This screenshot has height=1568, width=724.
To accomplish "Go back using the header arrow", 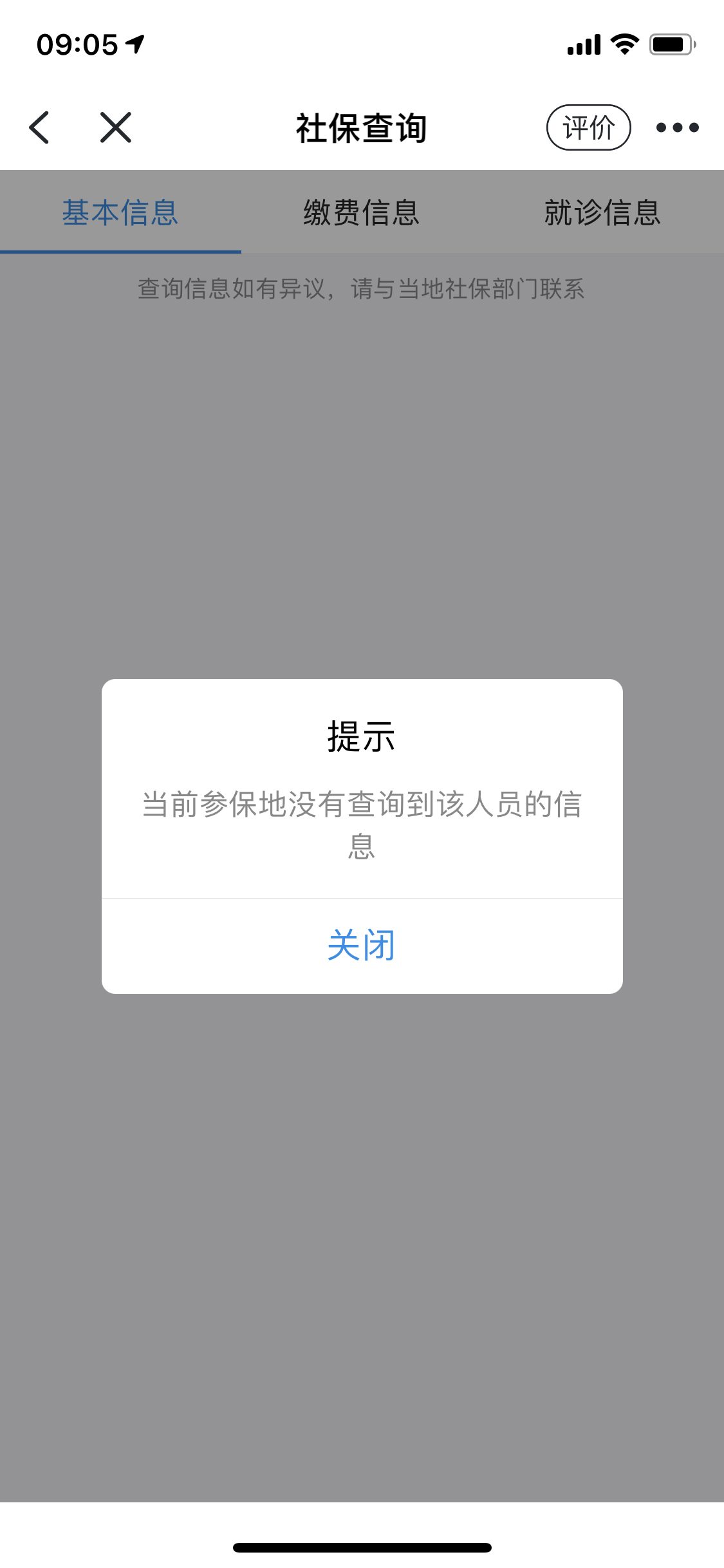I will pyautogui.click(x=40, y=127).
